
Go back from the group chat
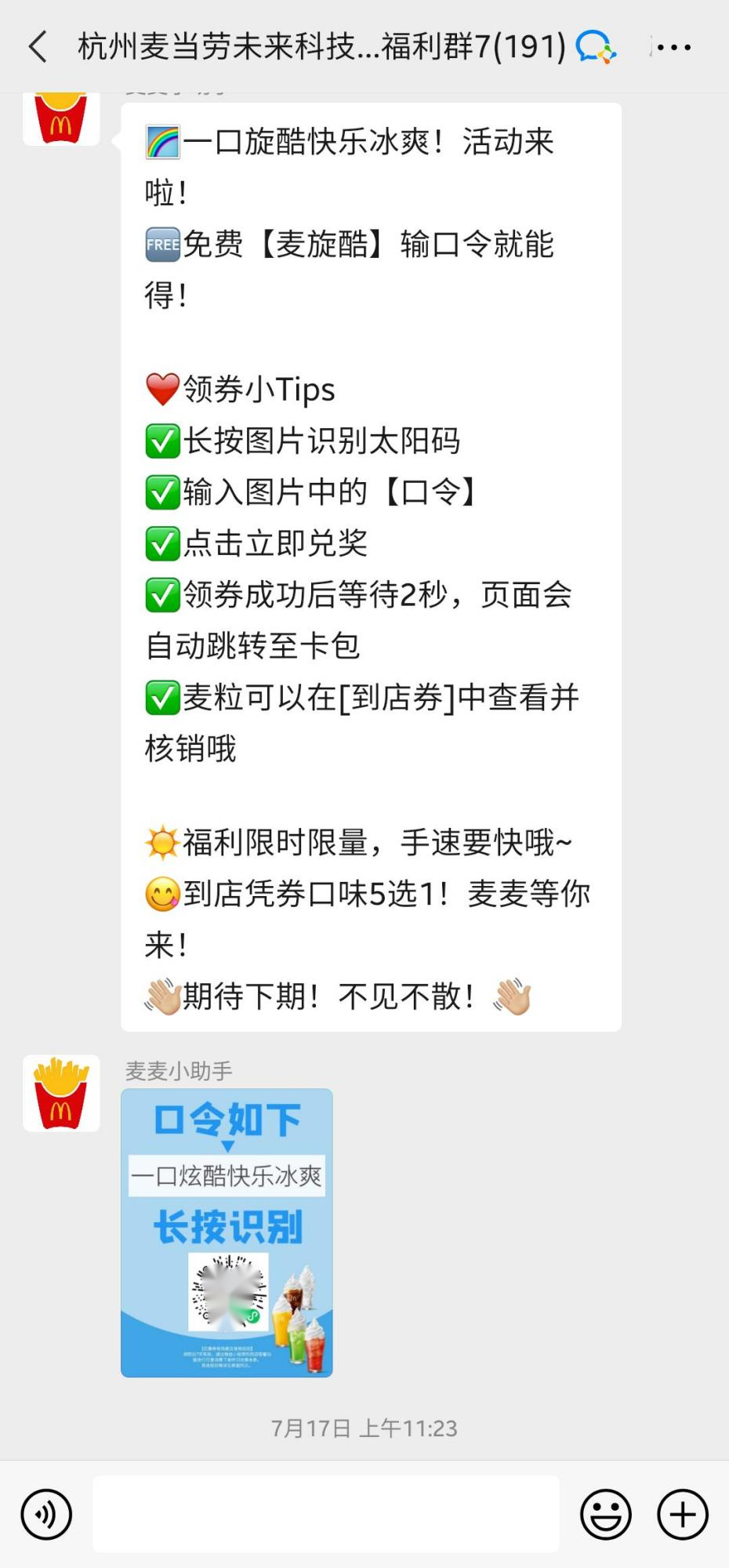point(38,47)
